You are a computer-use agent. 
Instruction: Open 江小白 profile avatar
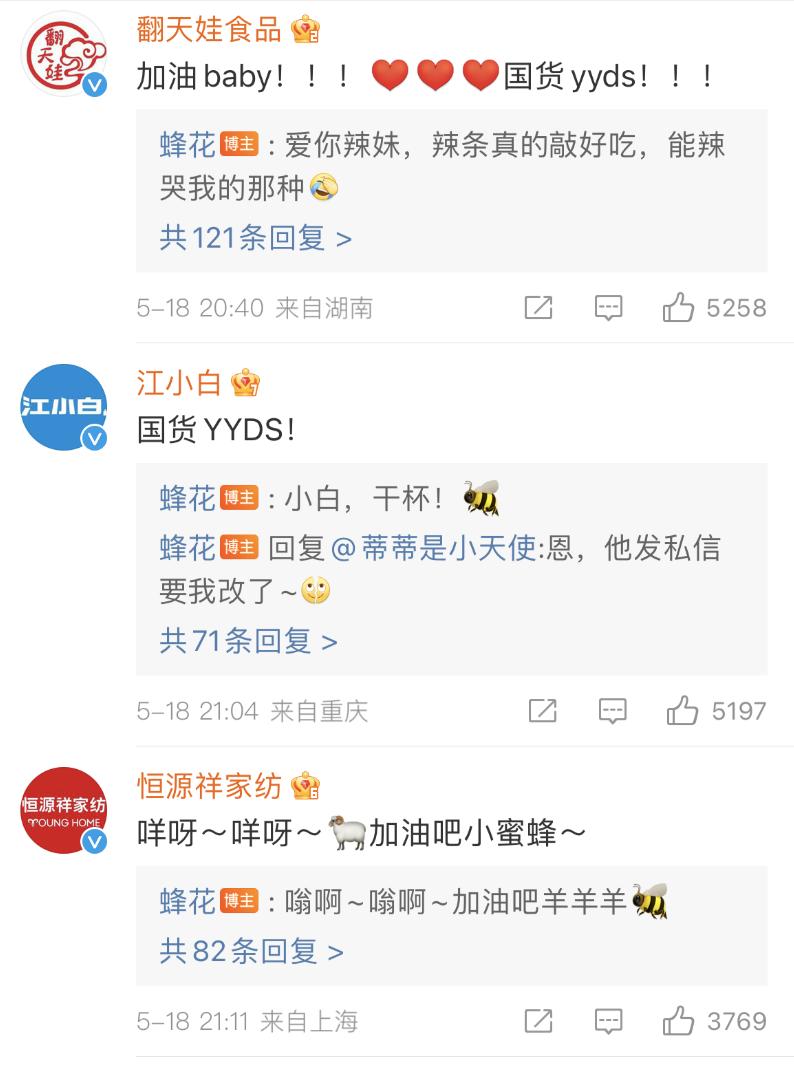click(64, 407)
